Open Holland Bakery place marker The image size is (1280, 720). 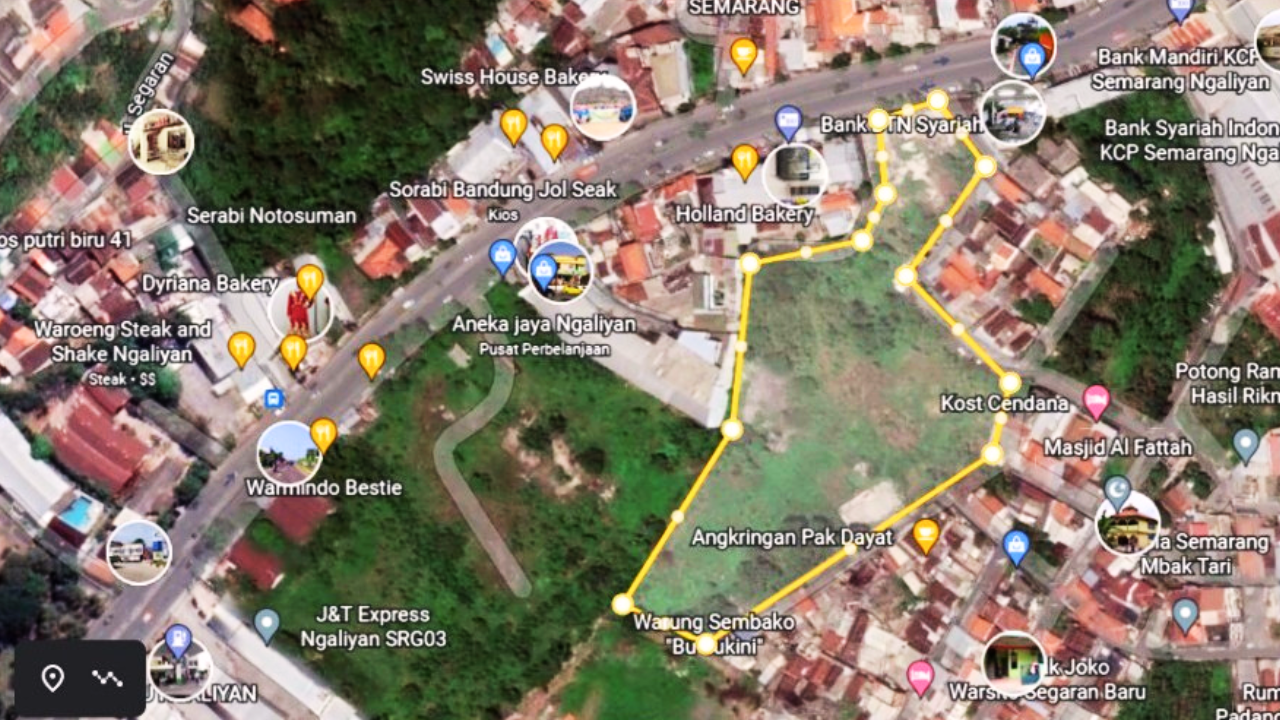[744, 160]
